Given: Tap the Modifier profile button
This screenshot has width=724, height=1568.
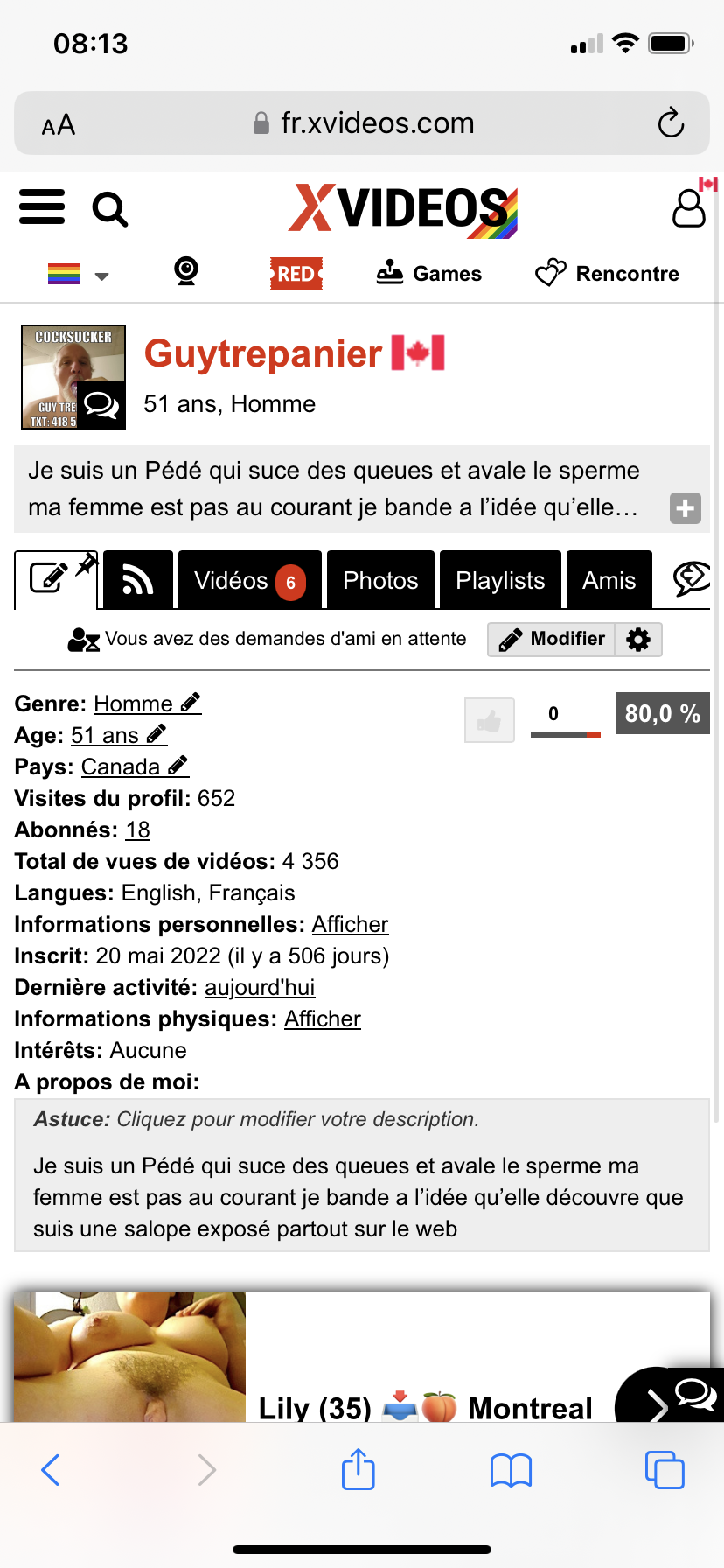Looking at the screenshot, I should (x=552, y=640).
